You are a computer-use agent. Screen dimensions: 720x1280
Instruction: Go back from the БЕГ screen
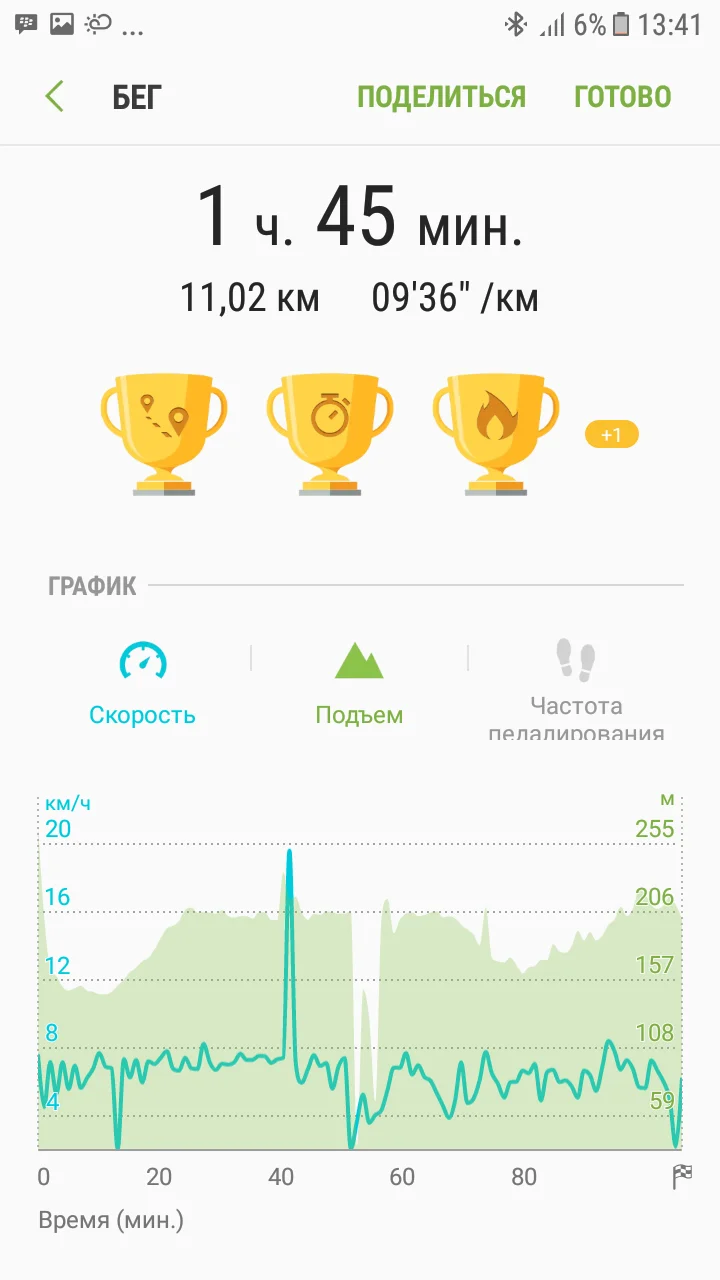(x=54, y=97)
